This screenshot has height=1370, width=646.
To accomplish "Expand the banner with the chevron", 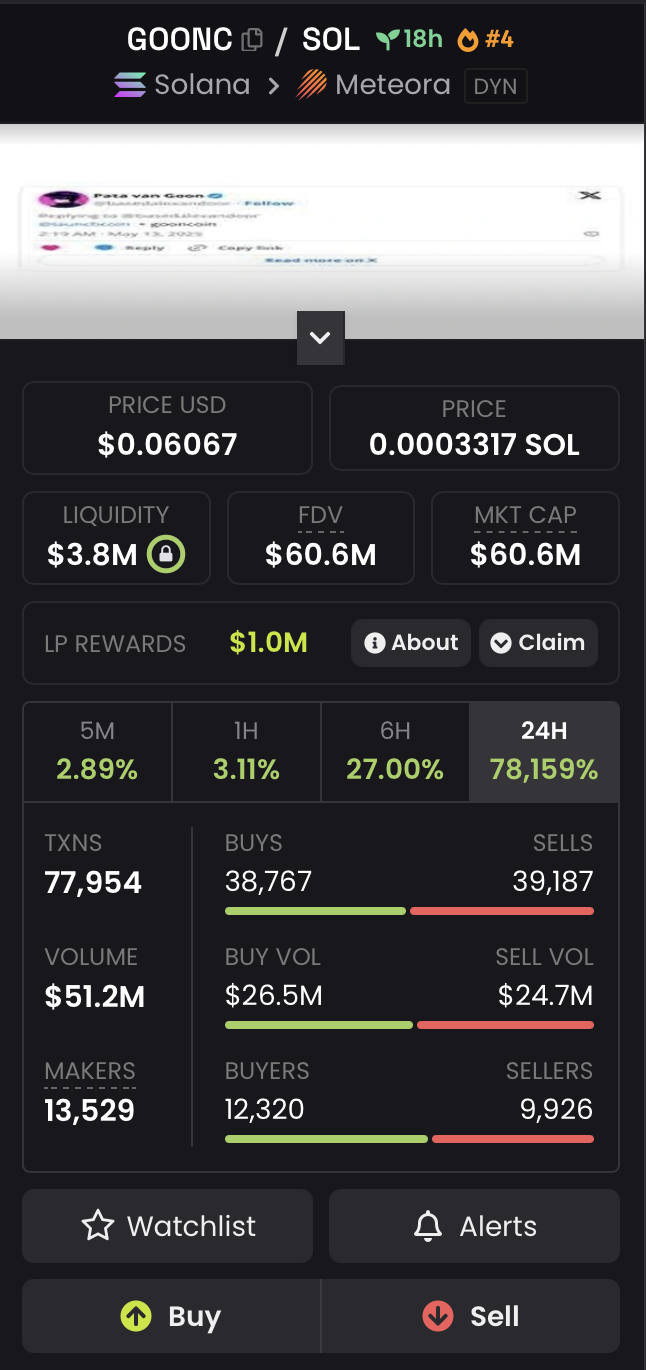I will click(320, 338).
